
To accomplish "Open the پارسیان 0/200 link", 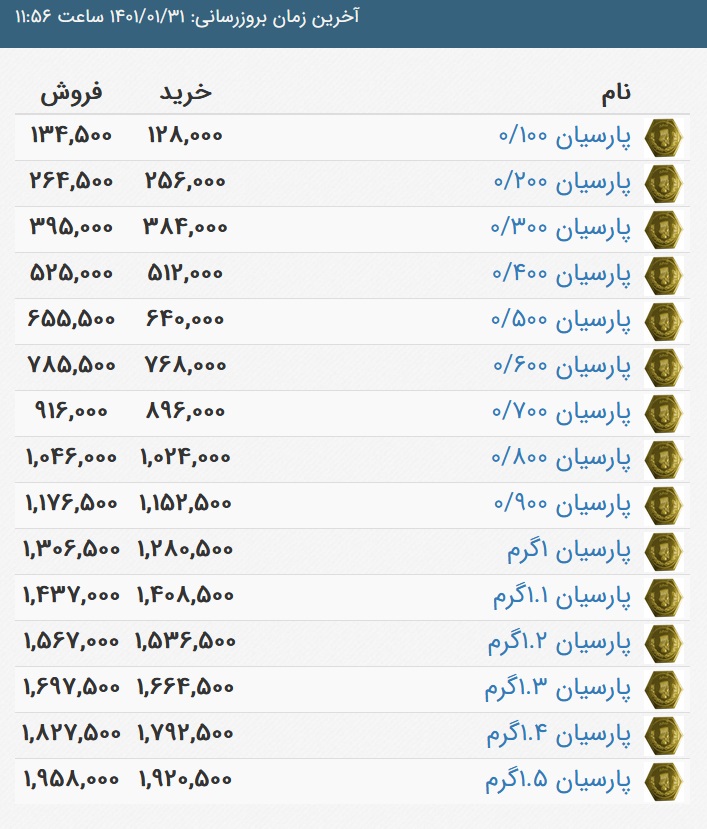I will coord(565,183).
